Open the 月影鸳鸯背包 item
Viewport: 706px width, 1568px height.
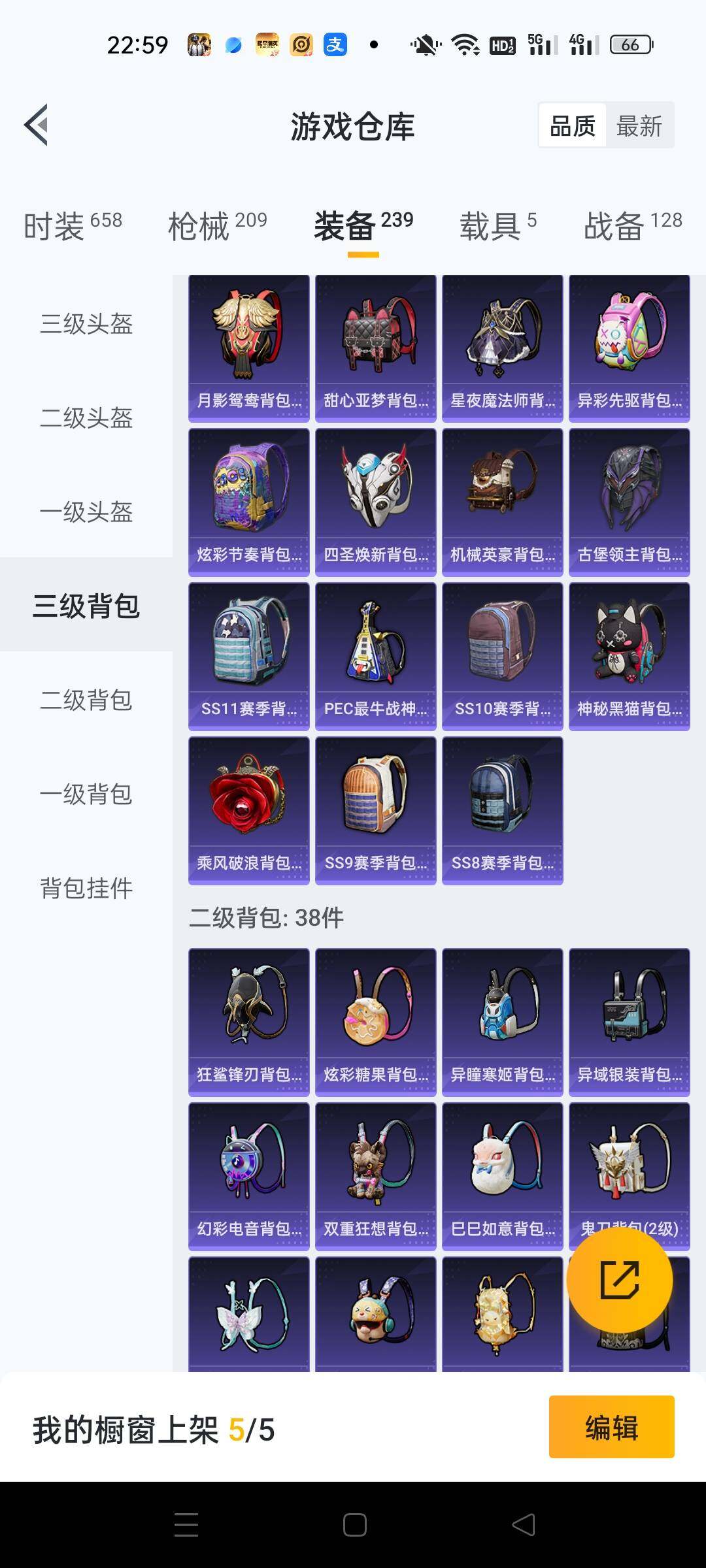[248, 348]
